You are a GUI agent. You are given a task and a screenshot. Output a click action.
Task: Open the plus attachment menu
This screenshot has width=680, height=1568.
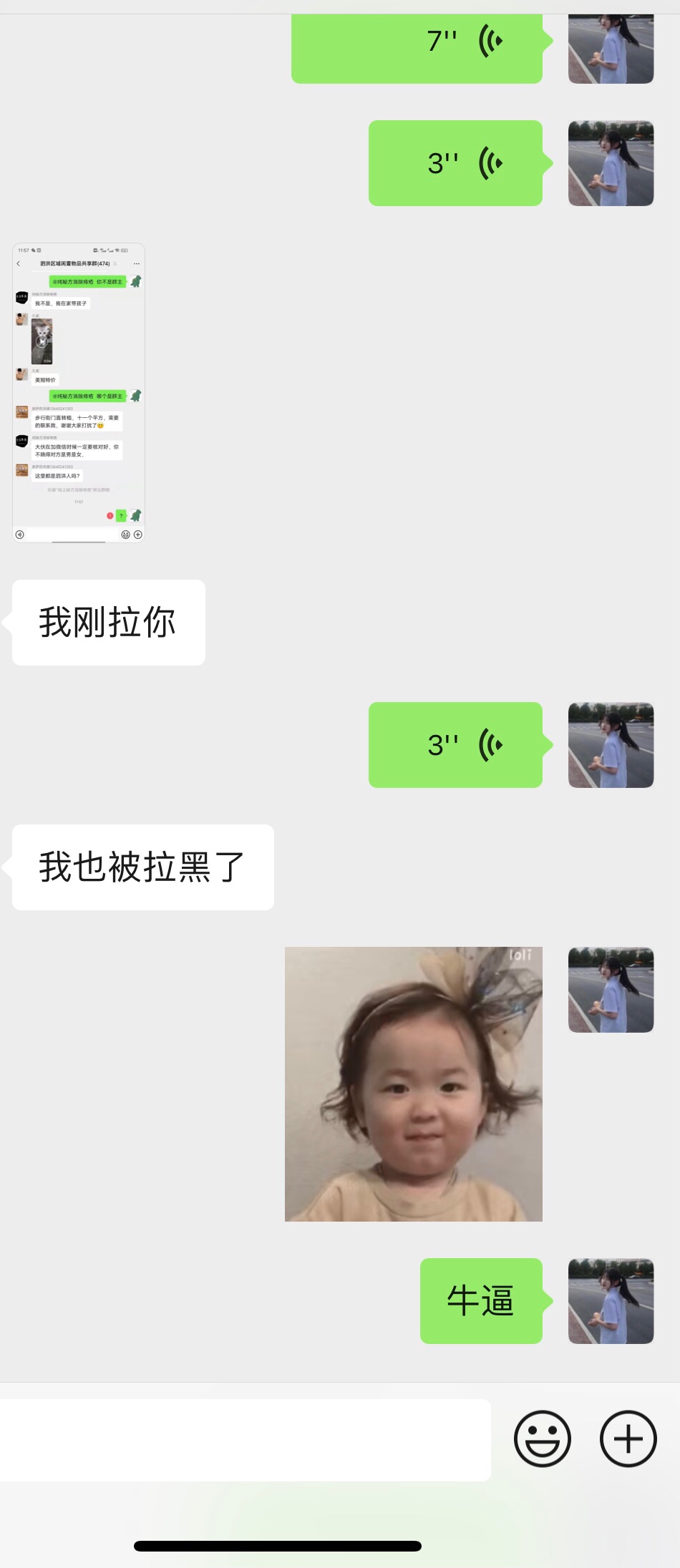coord(628,1438)
